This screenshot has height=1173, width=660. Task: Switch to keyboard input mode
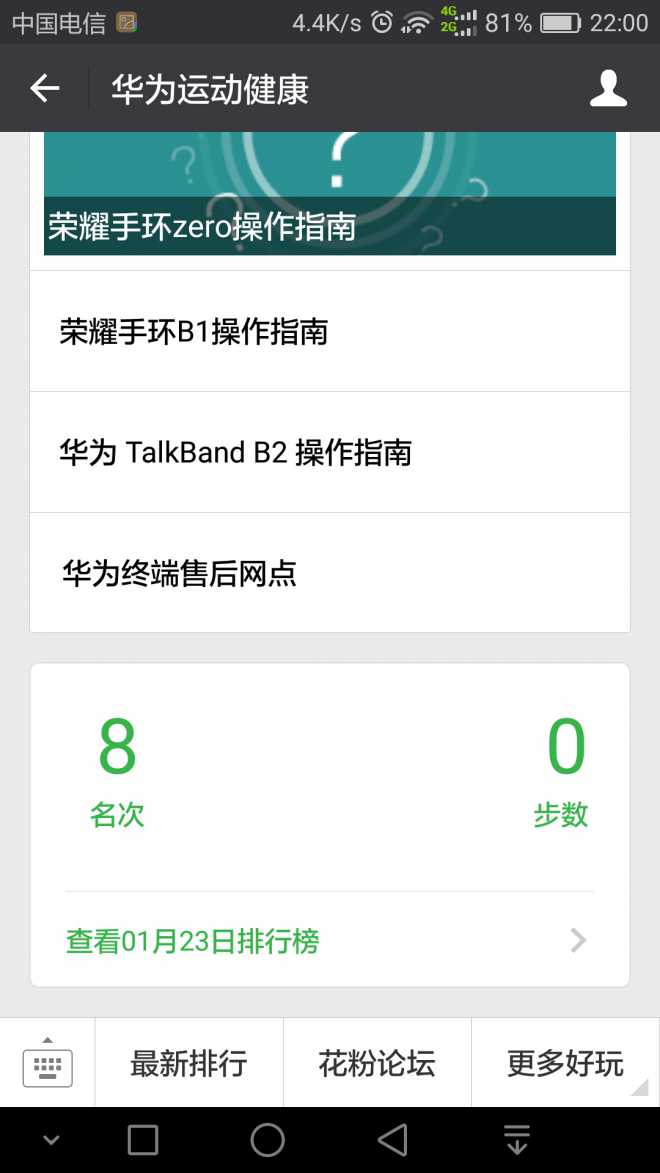pyautogui.click(x=47, y=1064)
